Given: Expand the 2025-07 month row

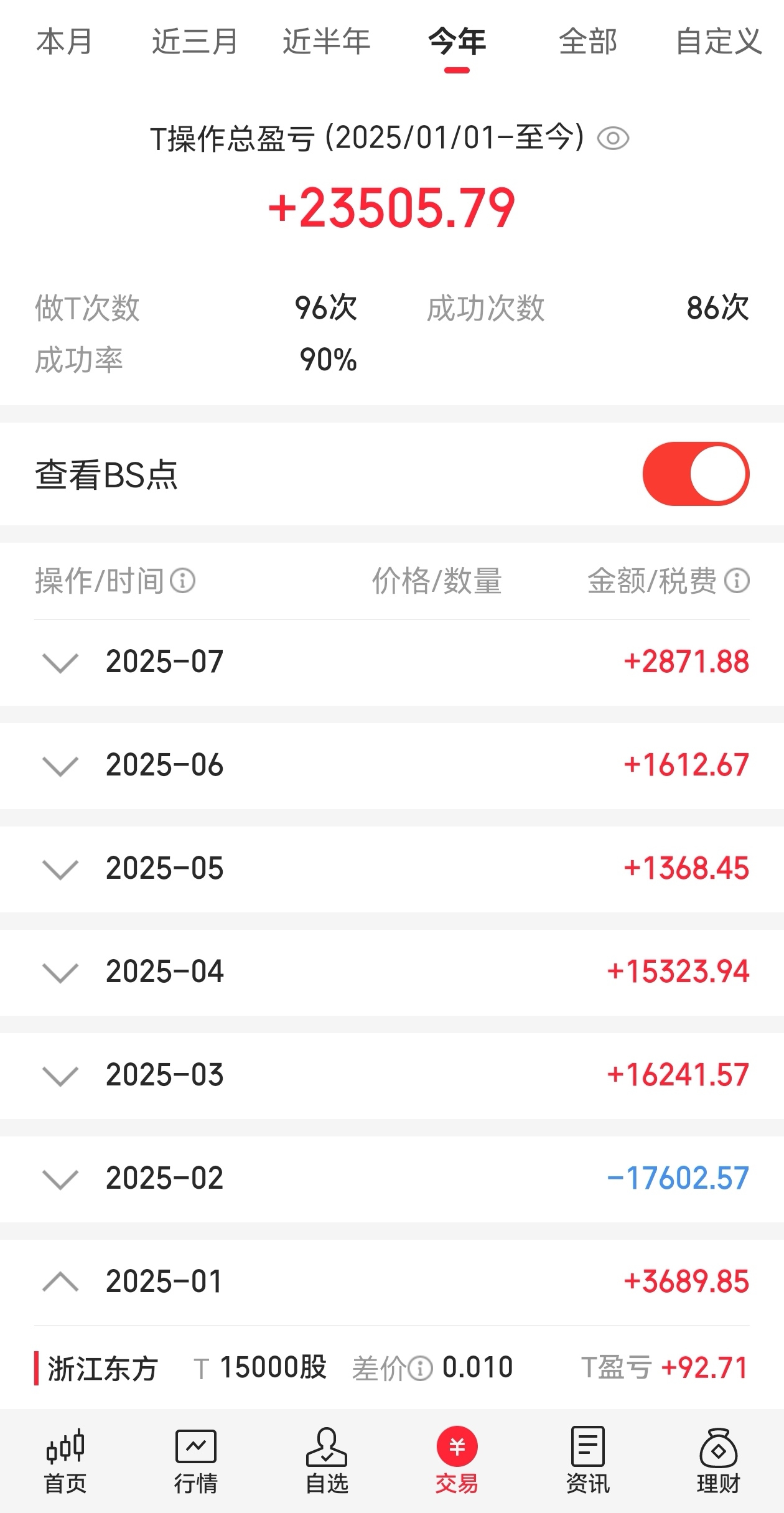Looking at the screenshot, I should [392, 662].
